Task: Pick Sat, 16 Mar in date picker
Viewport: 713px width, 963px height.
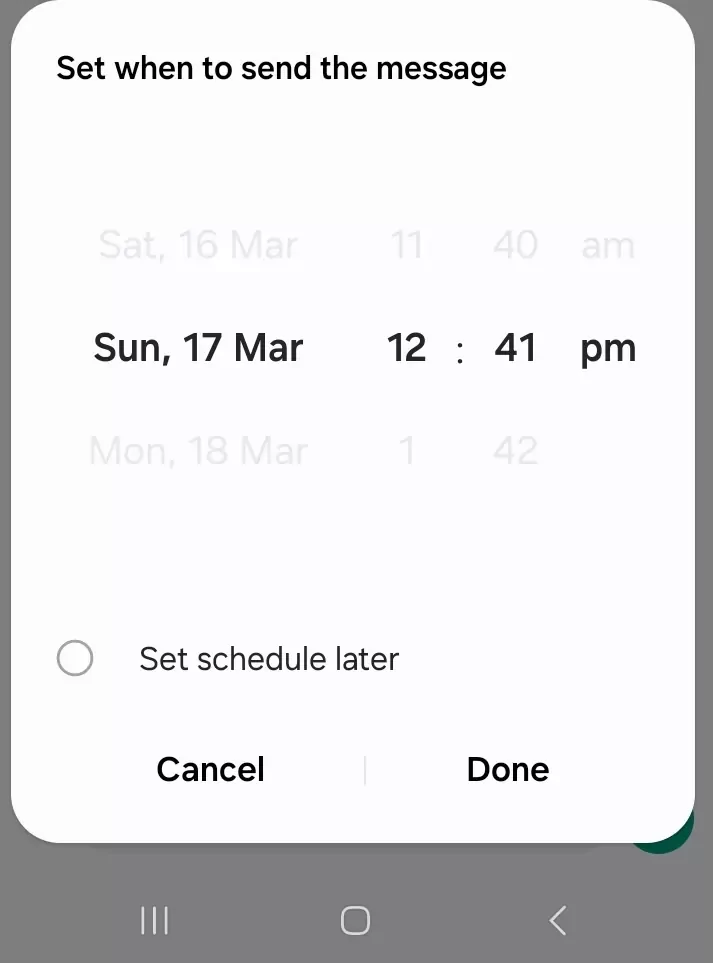Action: [198, 245]
